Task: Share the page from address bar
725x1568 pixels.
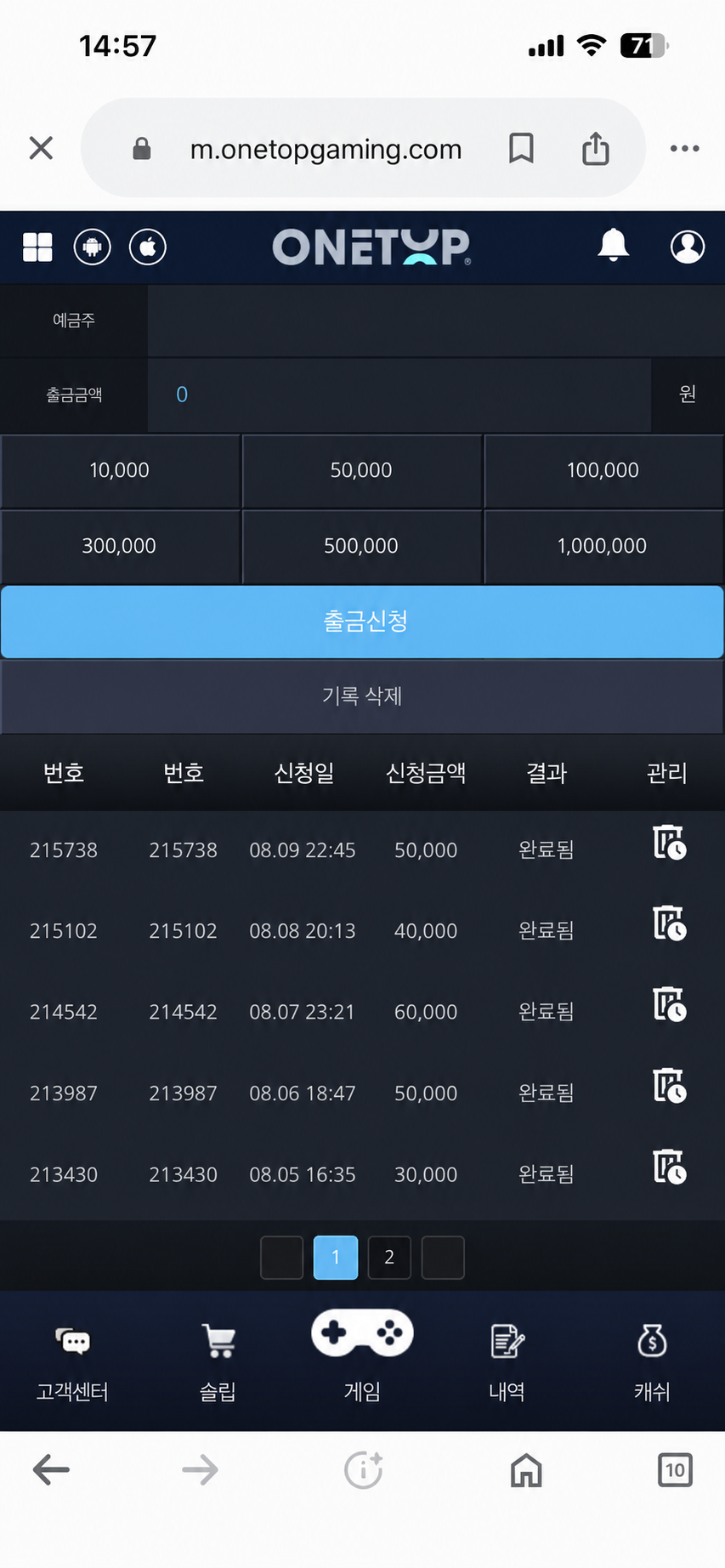Action: click(596, 148)
